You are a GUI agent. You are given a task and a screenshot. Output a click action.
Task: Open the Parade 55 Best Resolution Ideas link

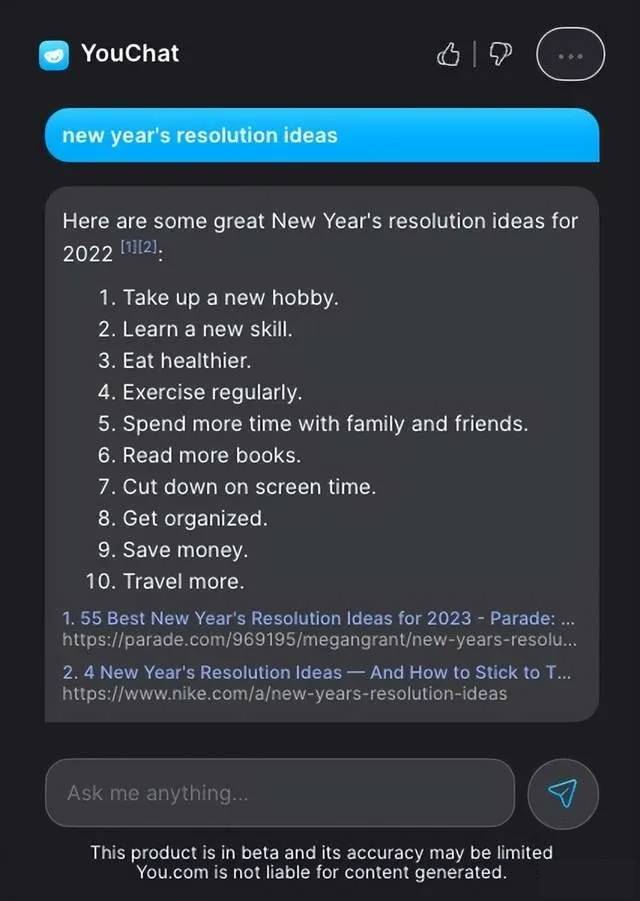(316, 618)
